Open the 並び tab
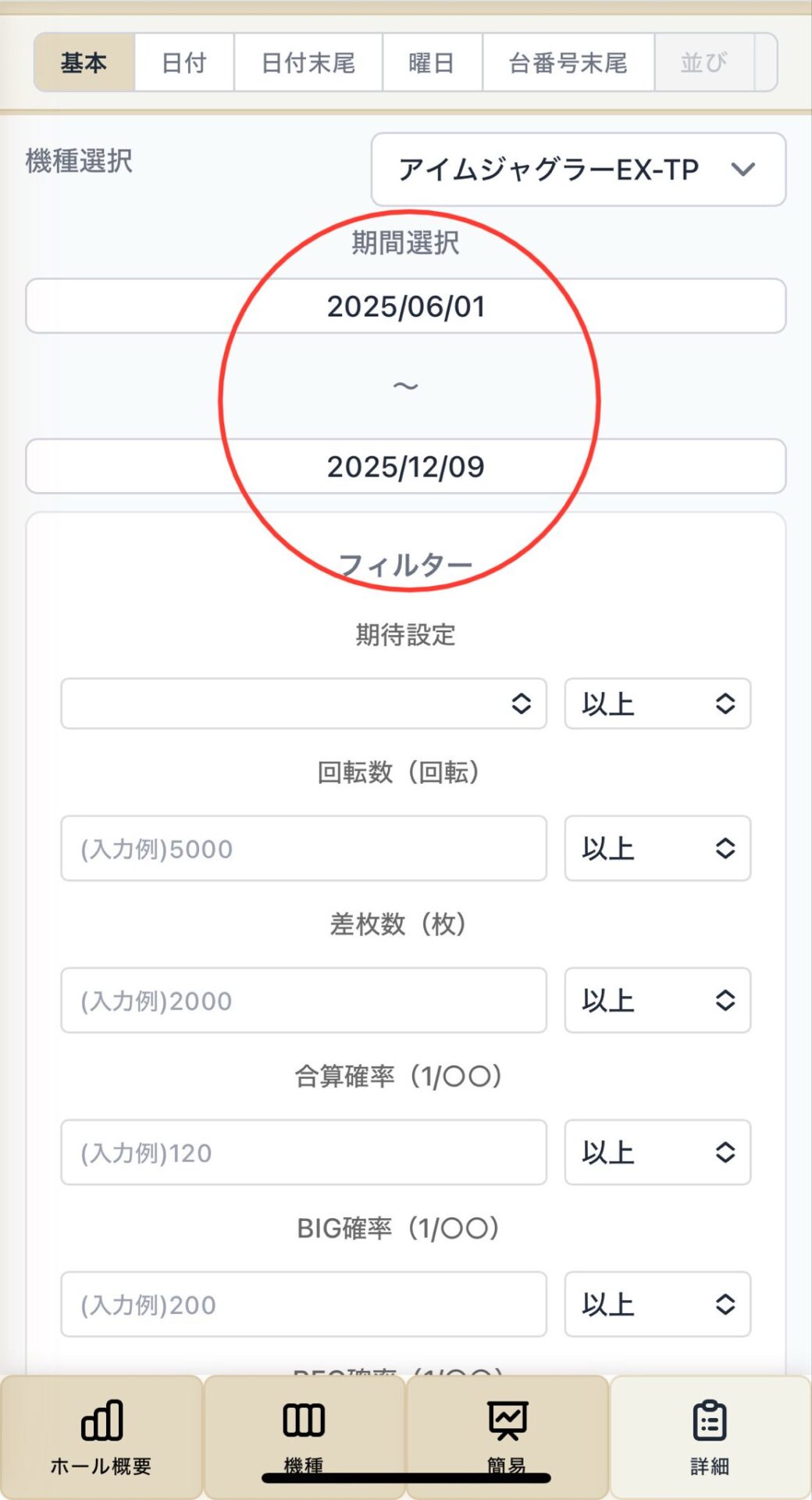Screen dimensions: 812x1500 [703, 62]
